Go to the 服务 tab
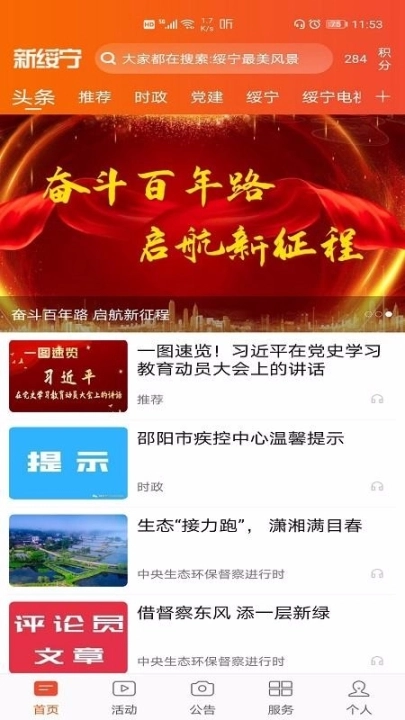405x720 pixels. [x=281, y=698]
